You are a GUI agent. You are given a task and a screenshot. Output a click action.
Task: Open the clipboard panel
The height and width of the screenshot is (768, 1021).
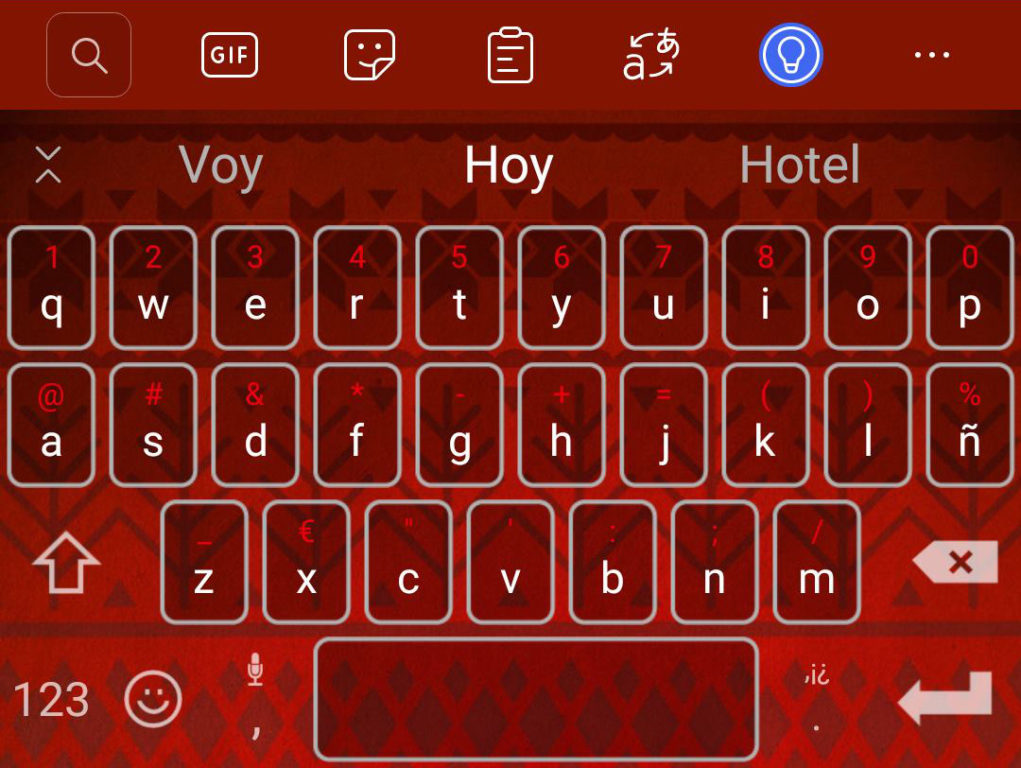coord(510,55)
